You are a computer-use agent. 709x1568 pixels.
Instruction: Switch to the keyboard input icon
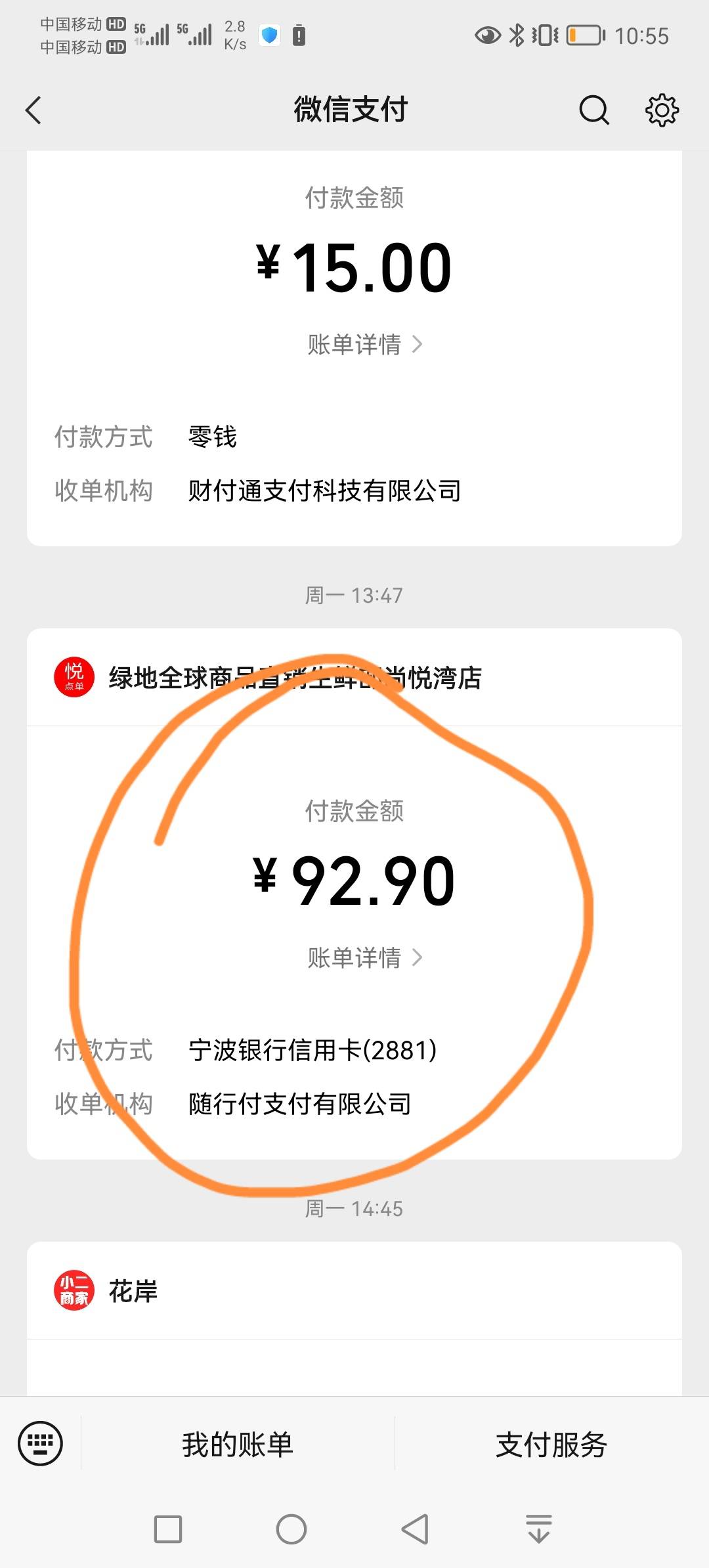tap(40, 1444)
